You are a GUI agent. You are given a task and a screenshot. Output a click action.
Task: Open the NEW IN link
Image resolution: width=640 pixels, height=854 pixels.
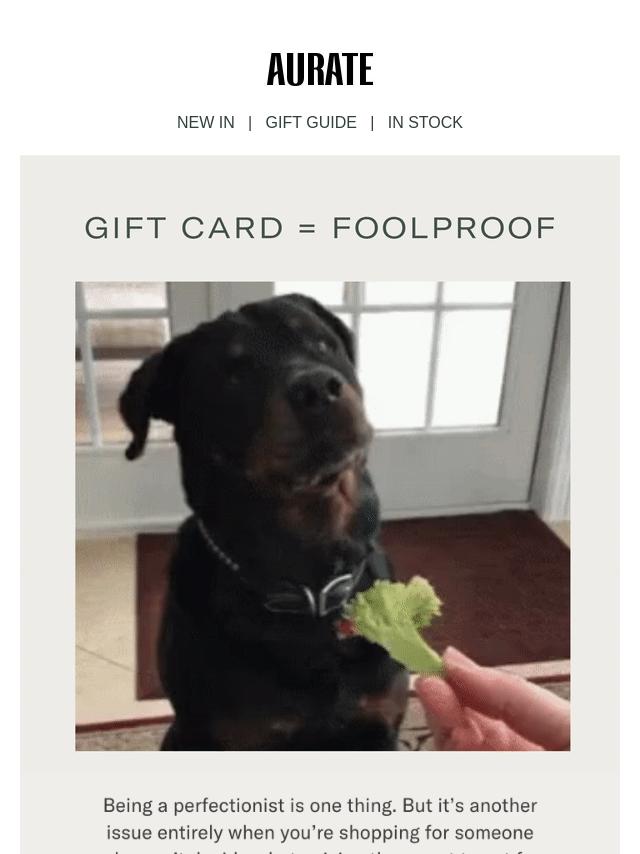click(x=205, y=122)
